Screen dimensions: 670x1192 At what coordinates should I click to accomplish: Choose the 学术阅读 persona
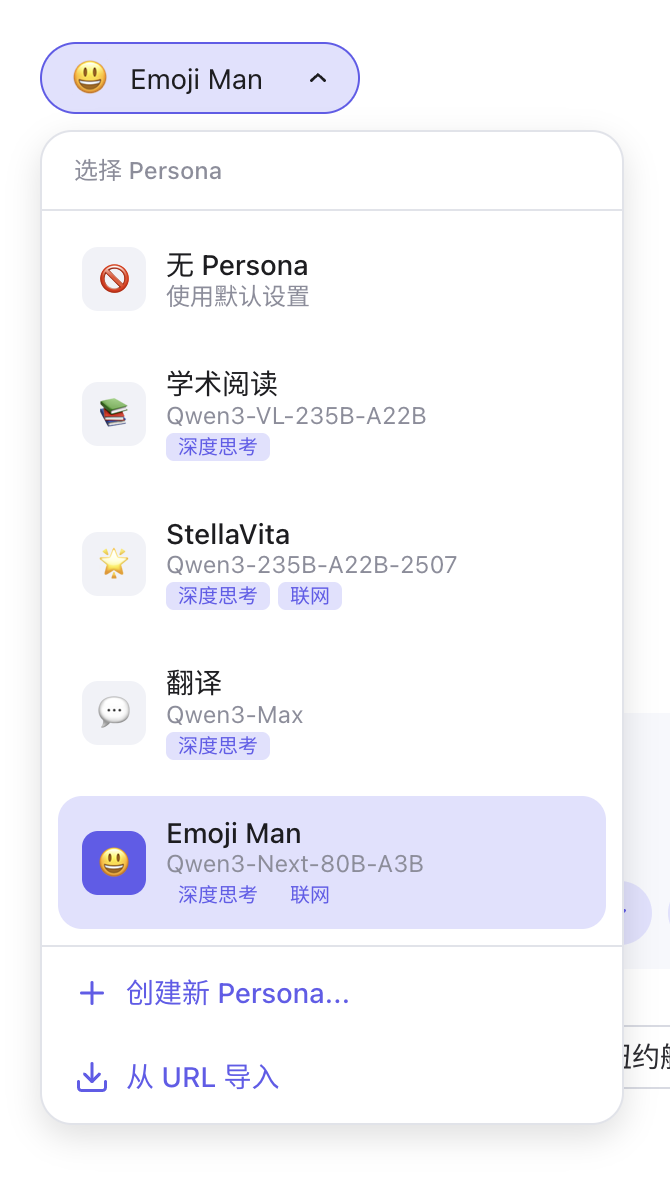click(332, 414)
